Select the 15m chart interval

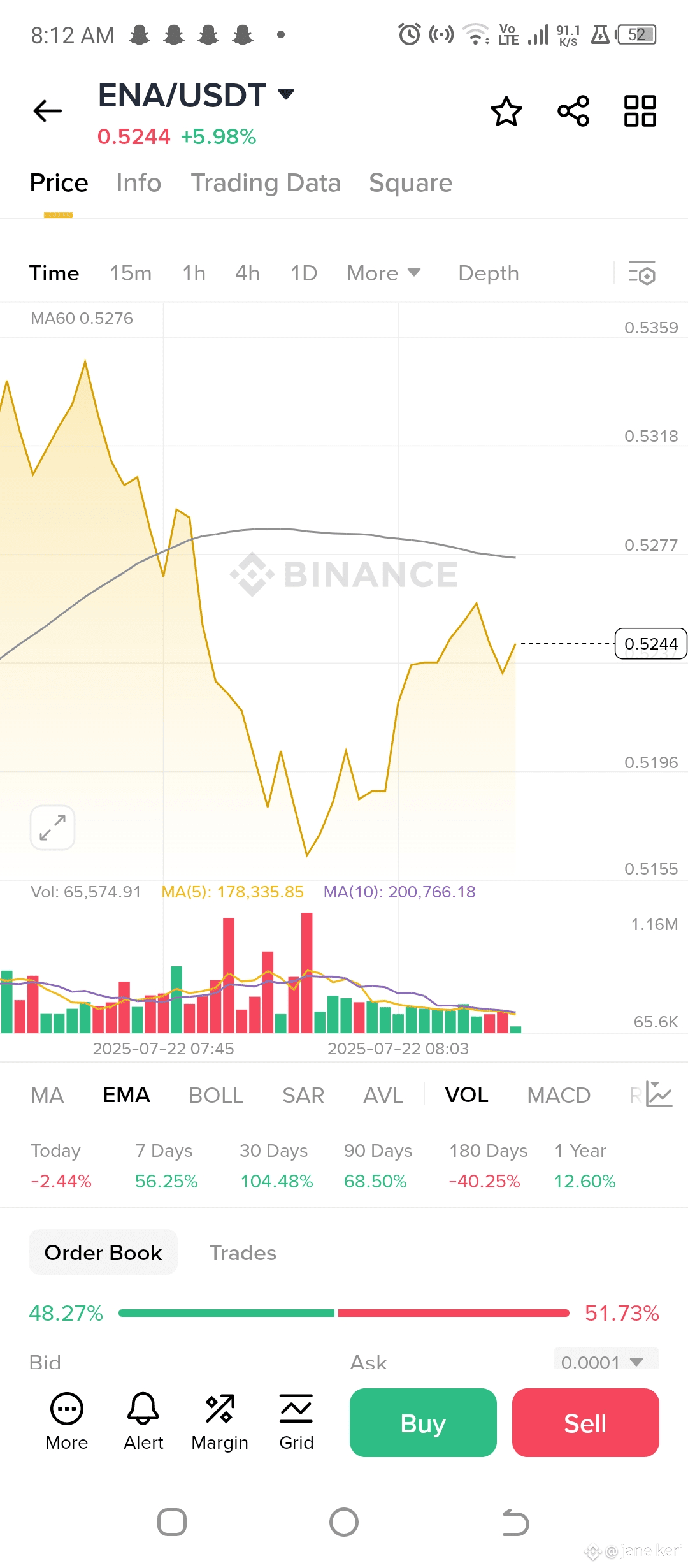(131, 273)
